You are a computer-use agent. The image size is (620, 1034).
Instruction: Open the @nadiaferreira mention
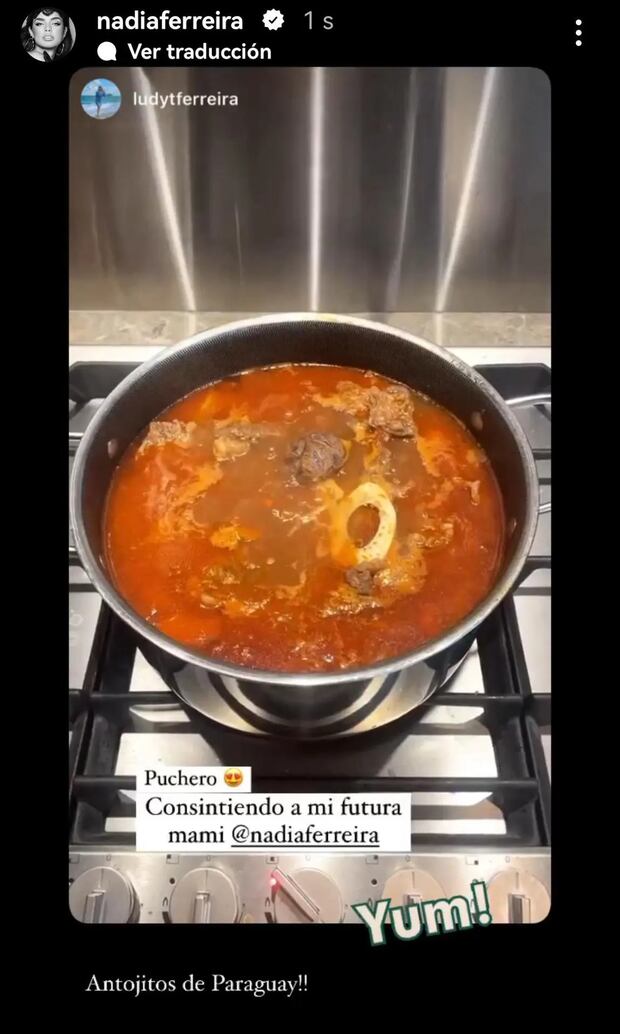[305, 834]
